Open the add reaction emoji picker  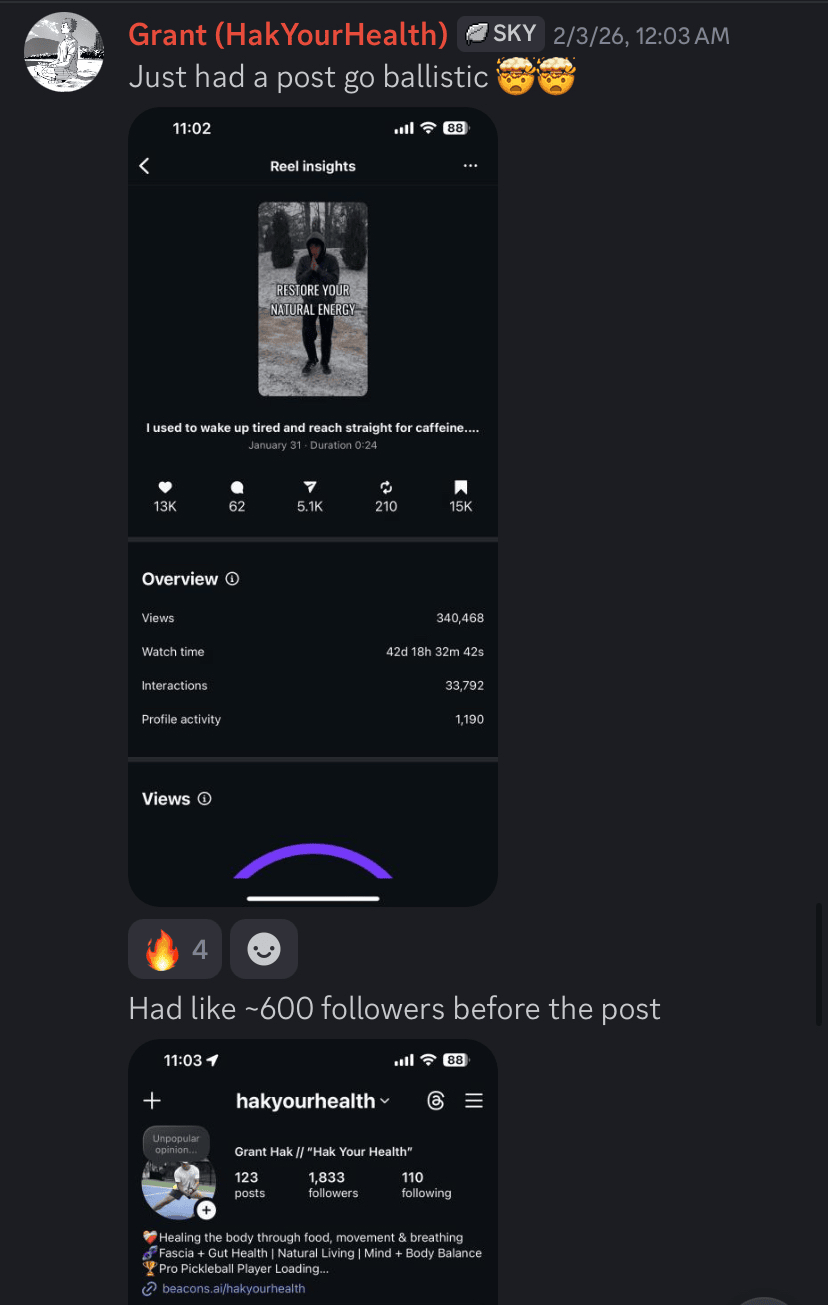[x=264, y=949]
